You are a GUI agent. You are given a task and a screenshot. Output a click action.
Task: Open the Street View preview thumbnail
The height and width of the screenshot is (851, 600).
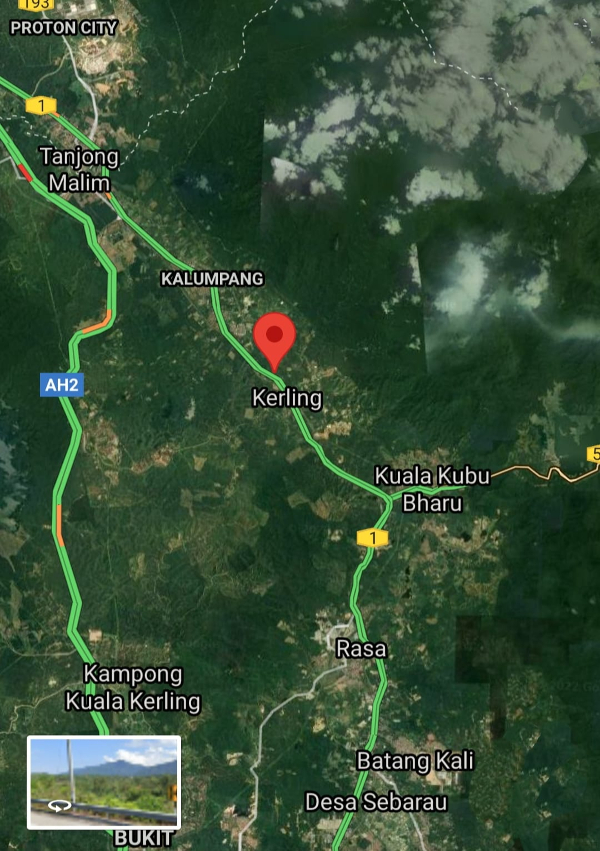104,781
